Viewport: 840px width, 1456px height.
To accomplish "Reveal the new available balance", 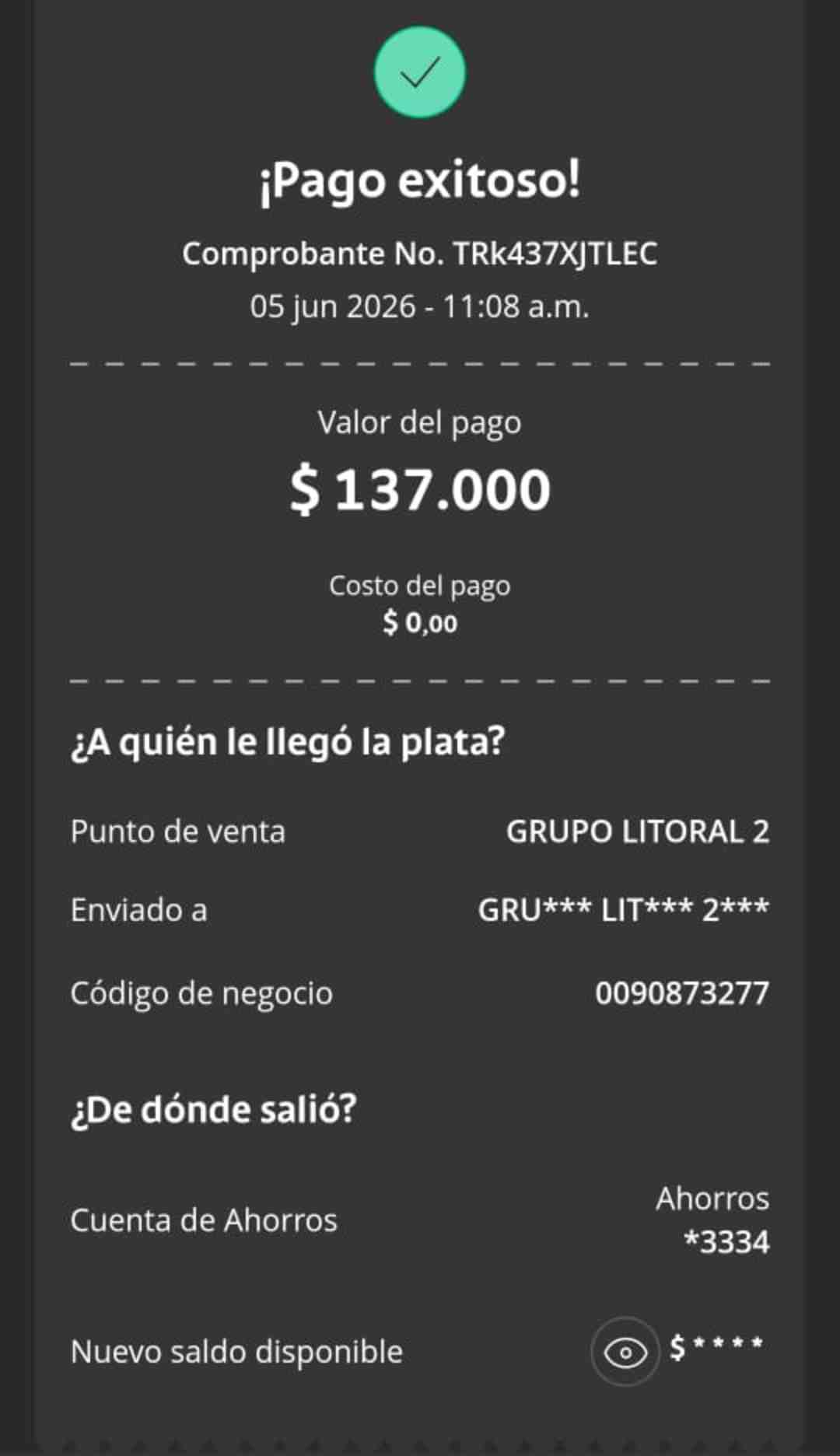I will click(625, 1352).
